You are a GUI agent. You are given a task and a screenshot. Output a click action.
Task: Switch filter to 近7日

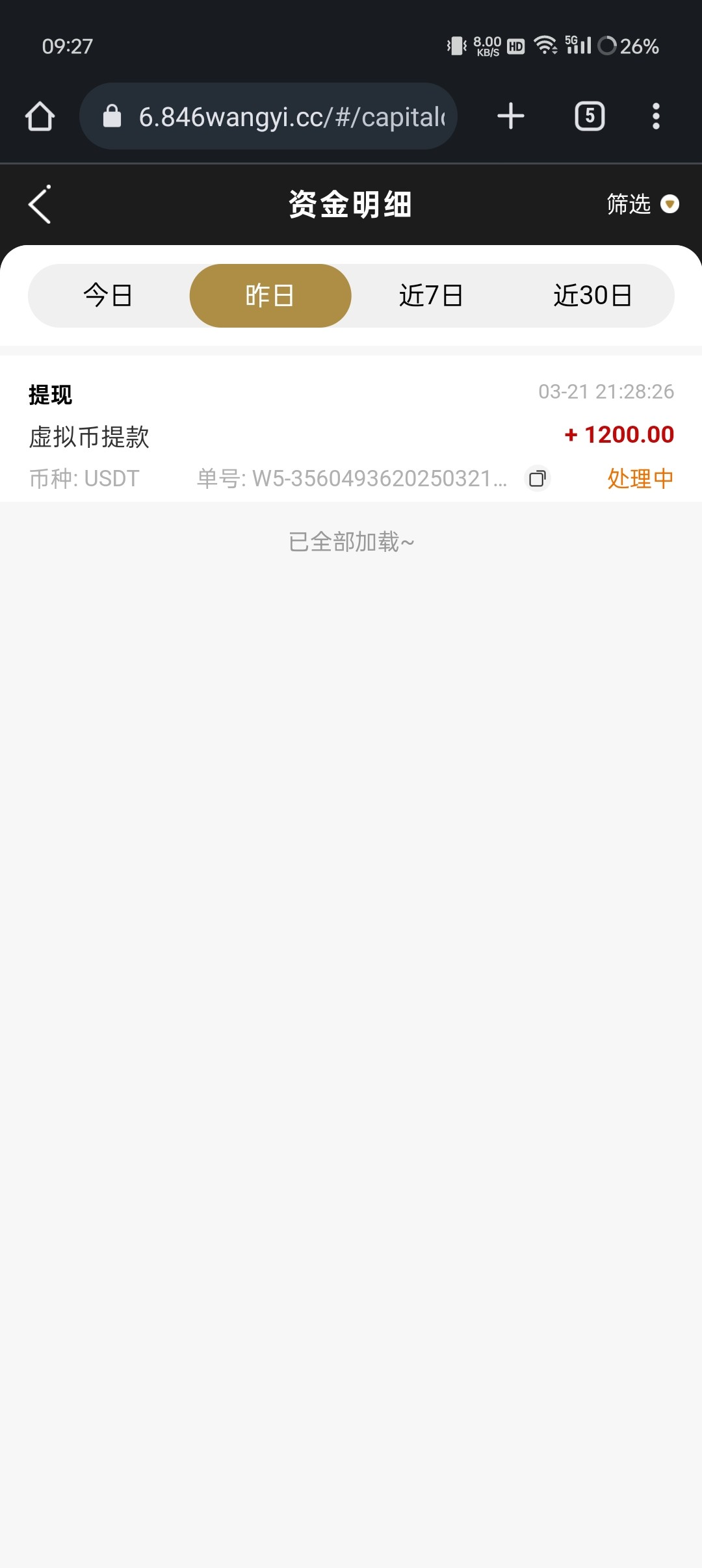click(432, 295)
